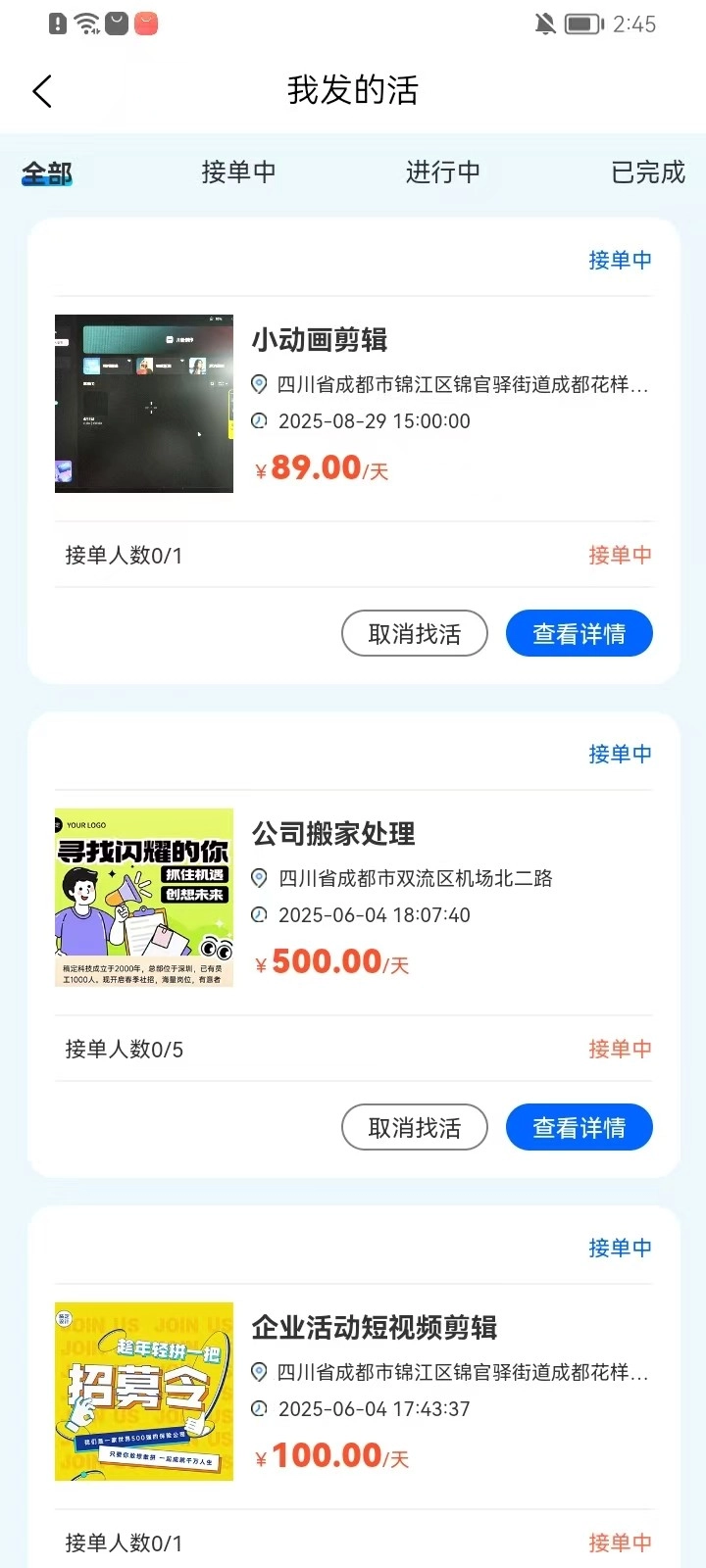Image resolution: width=706 pixels, height=1568 pixels.
Task: Tap the location pin icon on 企业活动短视频剪辑 card
Action: pyautogui.click(x=260, y=1373)
